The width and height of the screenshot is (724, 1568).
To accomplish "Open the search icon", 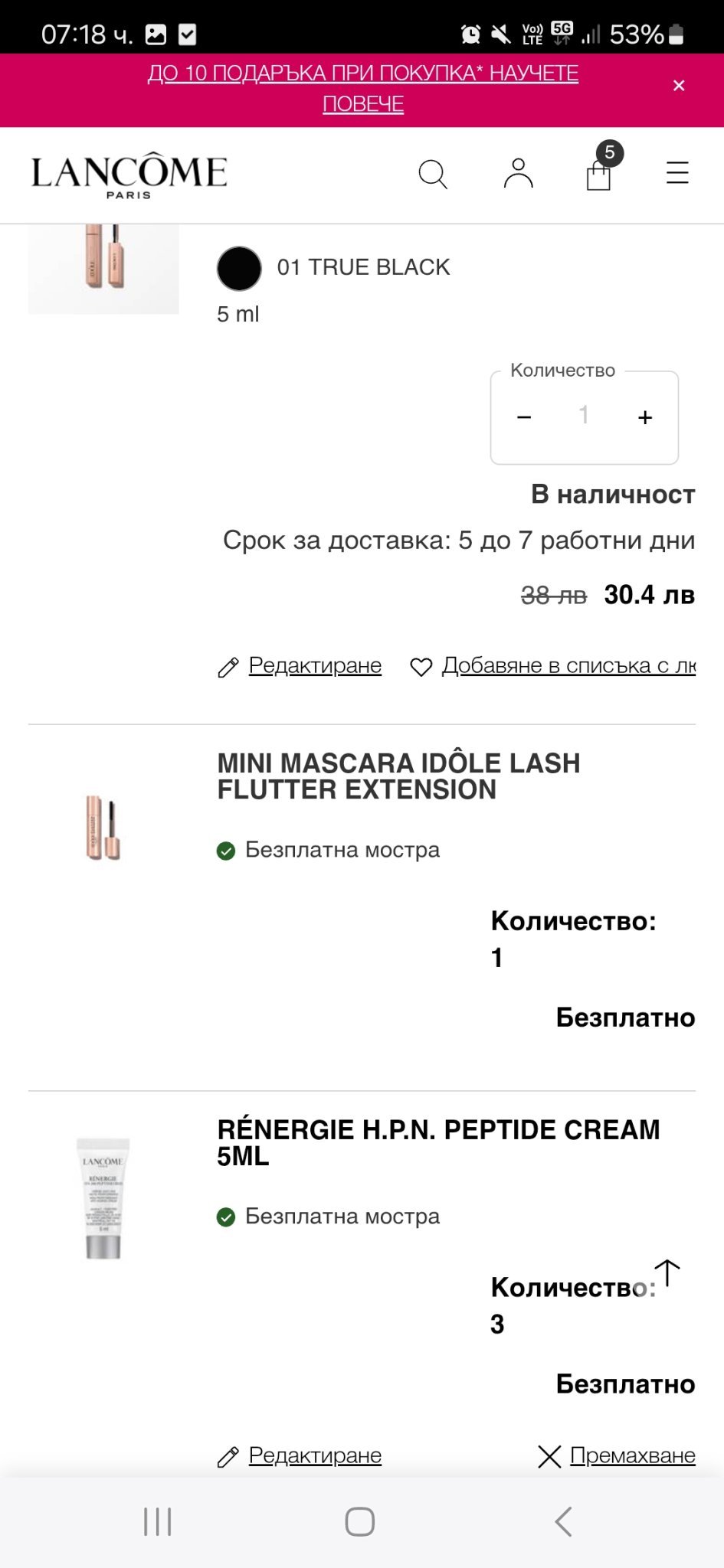I will point(433,174).
